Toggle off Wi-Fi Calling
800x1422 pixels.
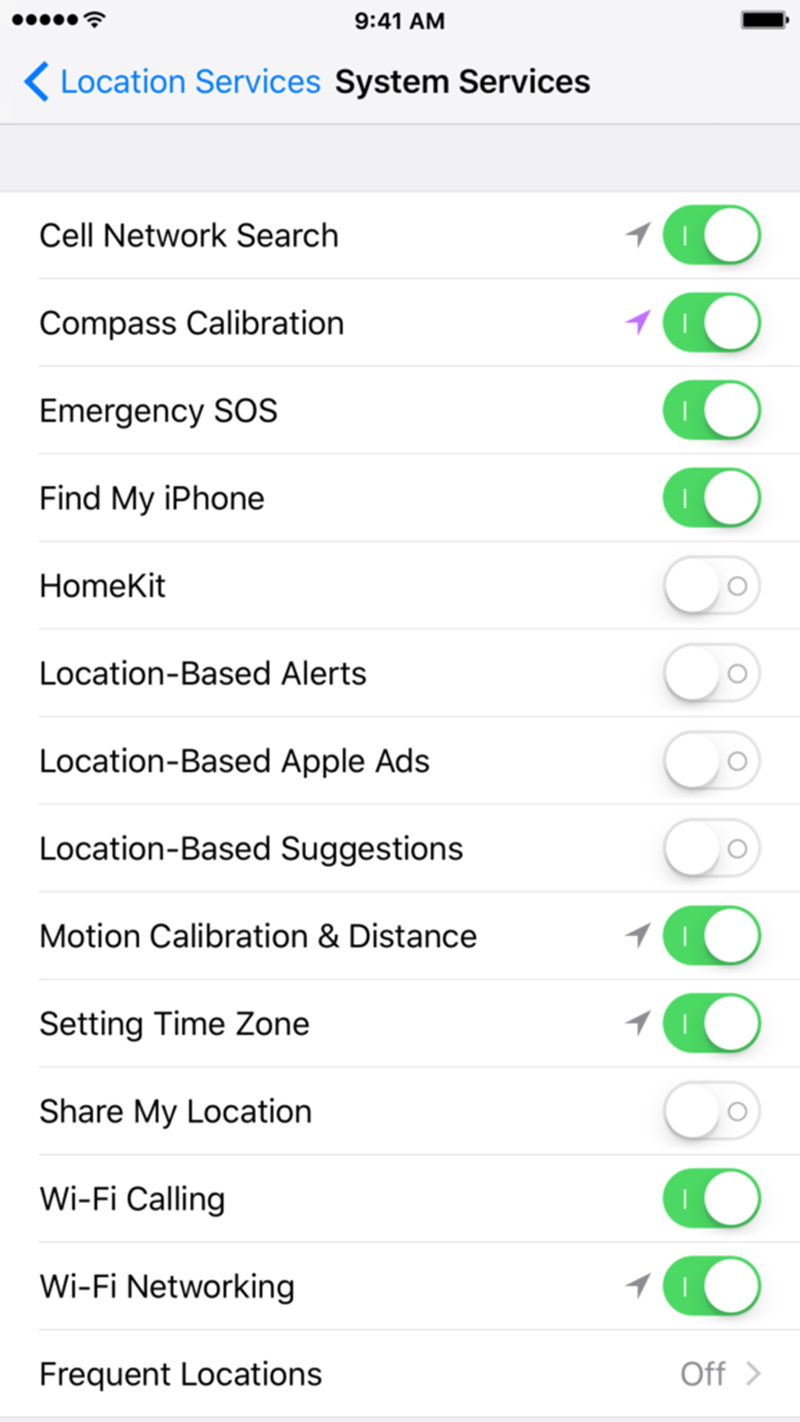pos(711,1199)
